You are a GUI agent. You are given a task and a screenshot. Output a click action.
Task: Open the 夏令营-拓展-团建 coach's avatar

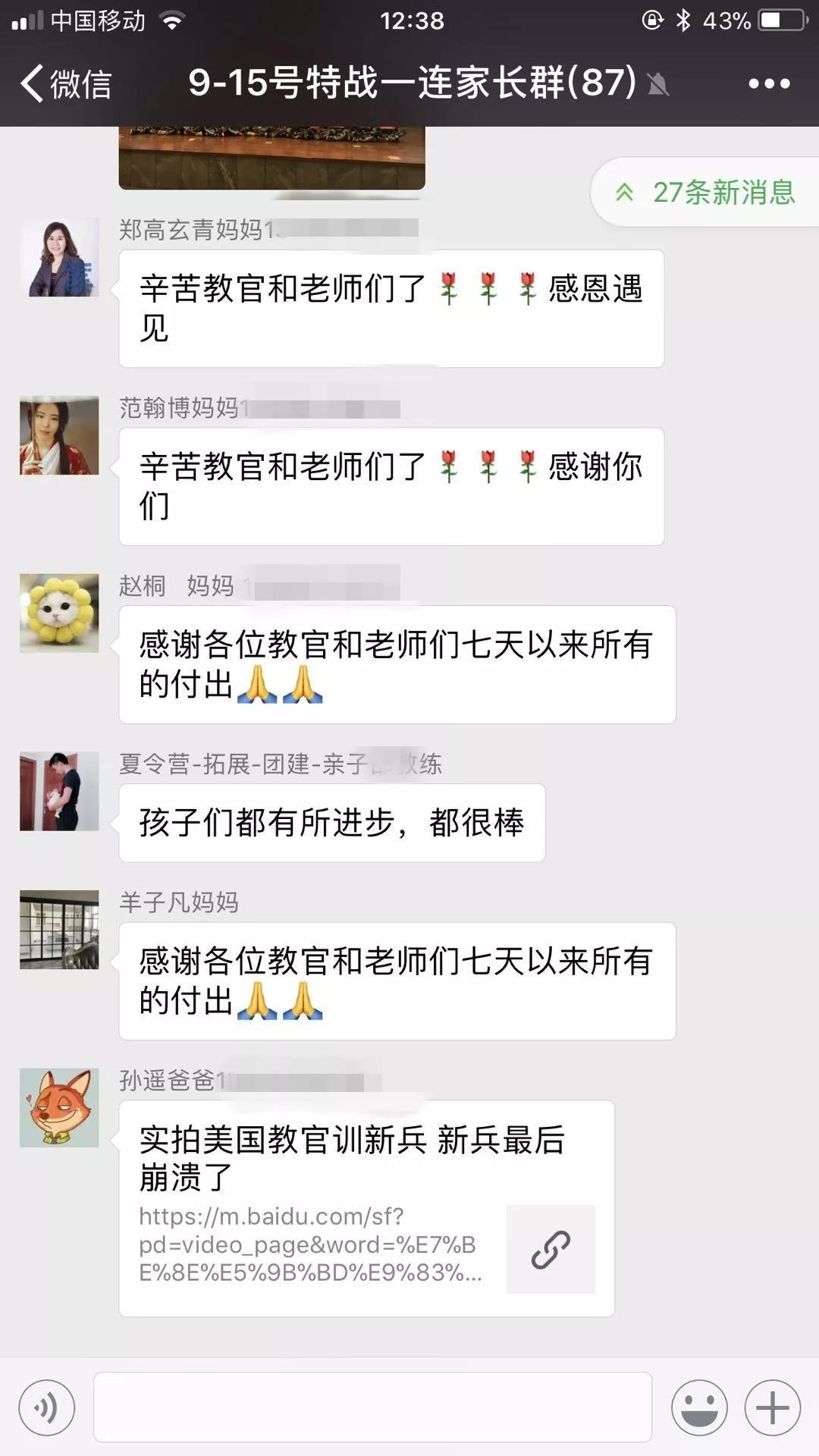click(x=59, y=791)
